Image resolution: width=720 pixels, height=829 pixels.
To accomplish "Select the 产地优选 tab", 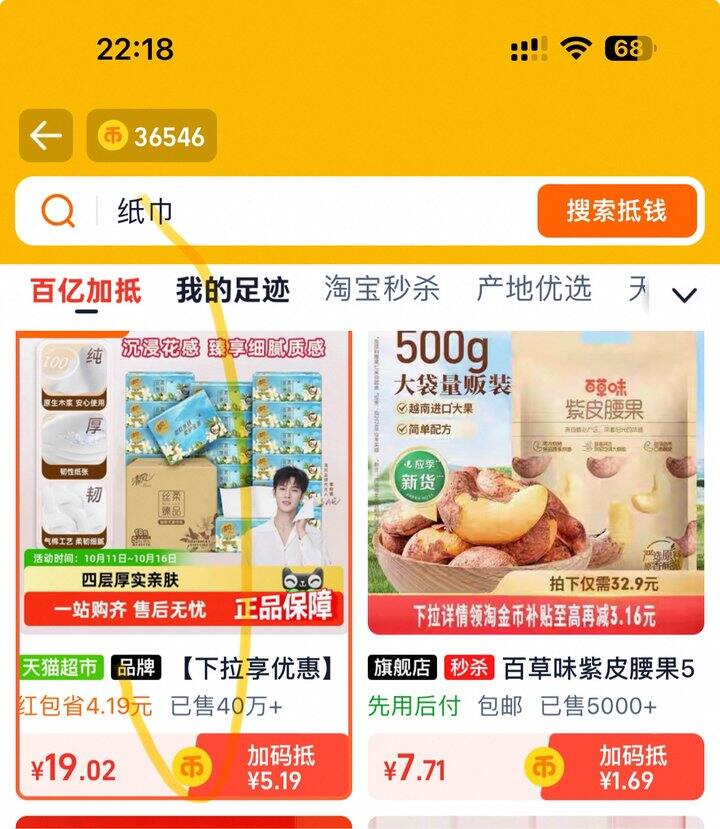I will (534, 290).
